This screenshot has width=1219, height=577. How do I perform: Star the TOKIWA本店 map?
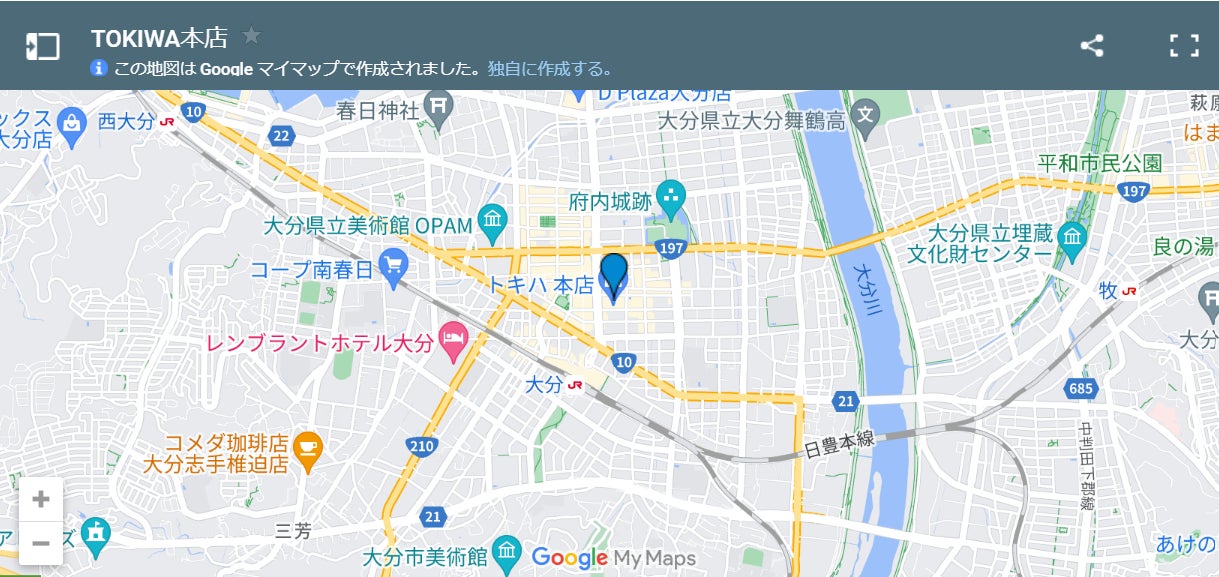tap(252, 37)
